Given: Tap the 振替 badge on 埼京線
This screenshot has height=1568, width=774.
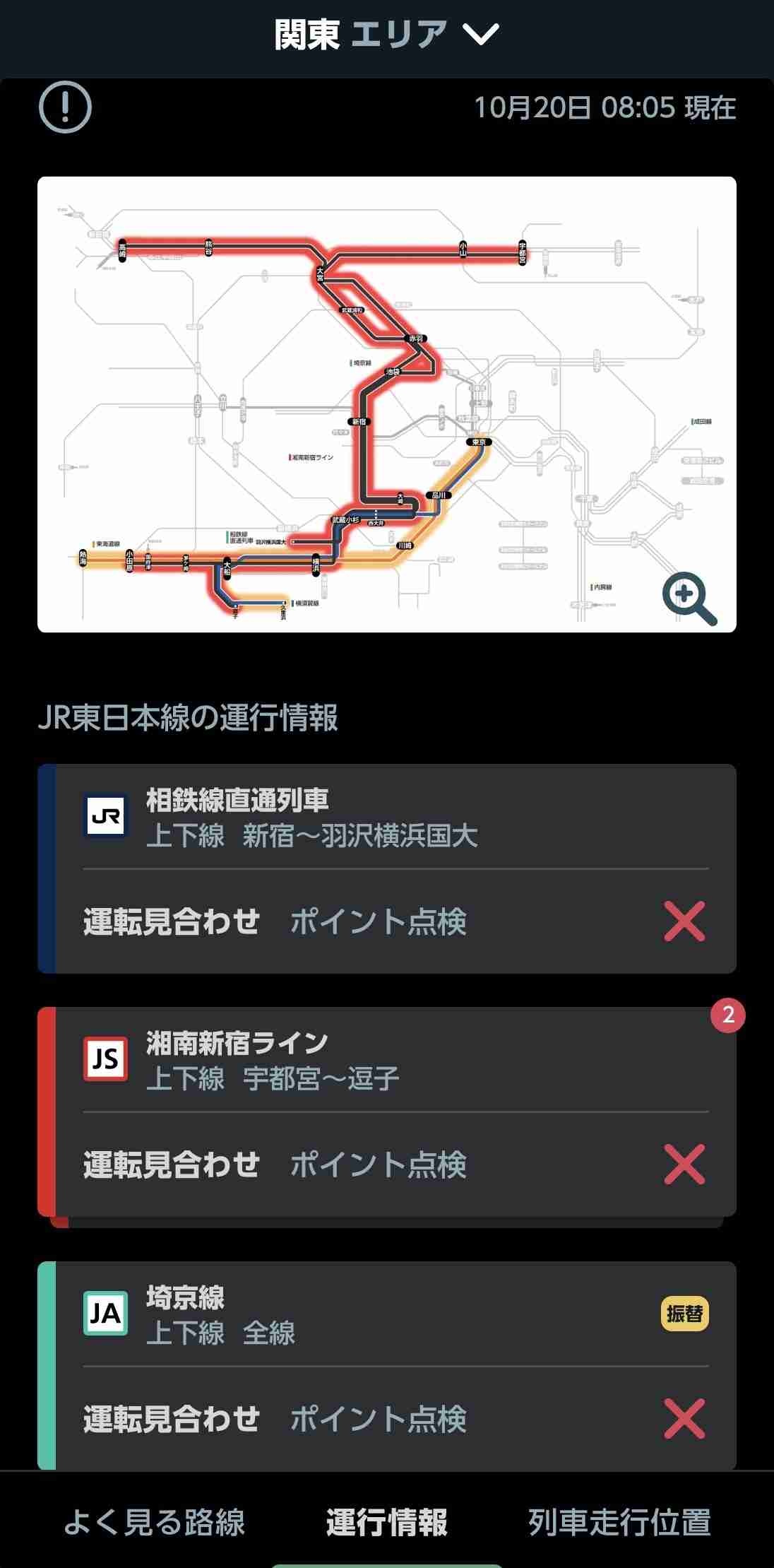Looking at the screenshot, I should point(684,1314).
